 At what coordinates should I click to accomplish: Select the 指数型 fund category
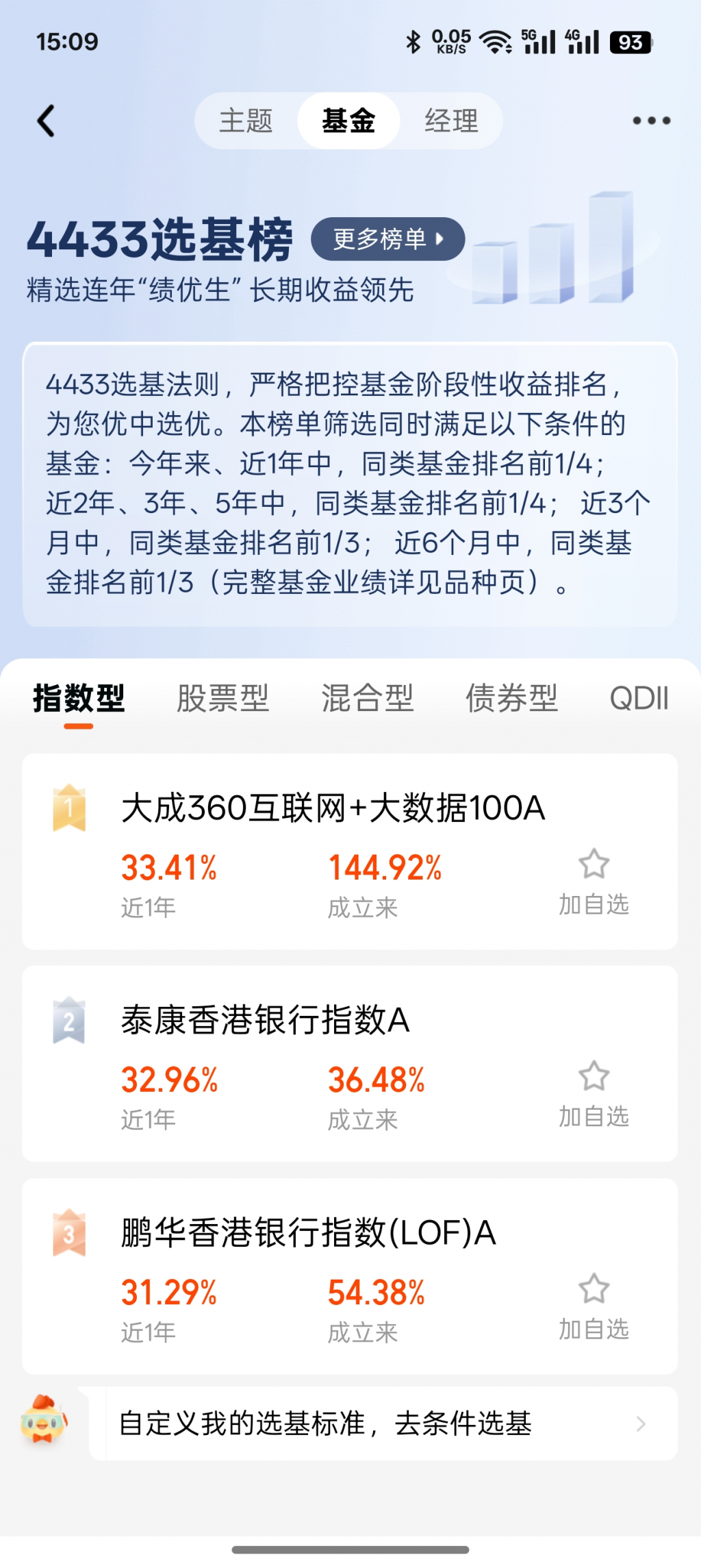79,699
